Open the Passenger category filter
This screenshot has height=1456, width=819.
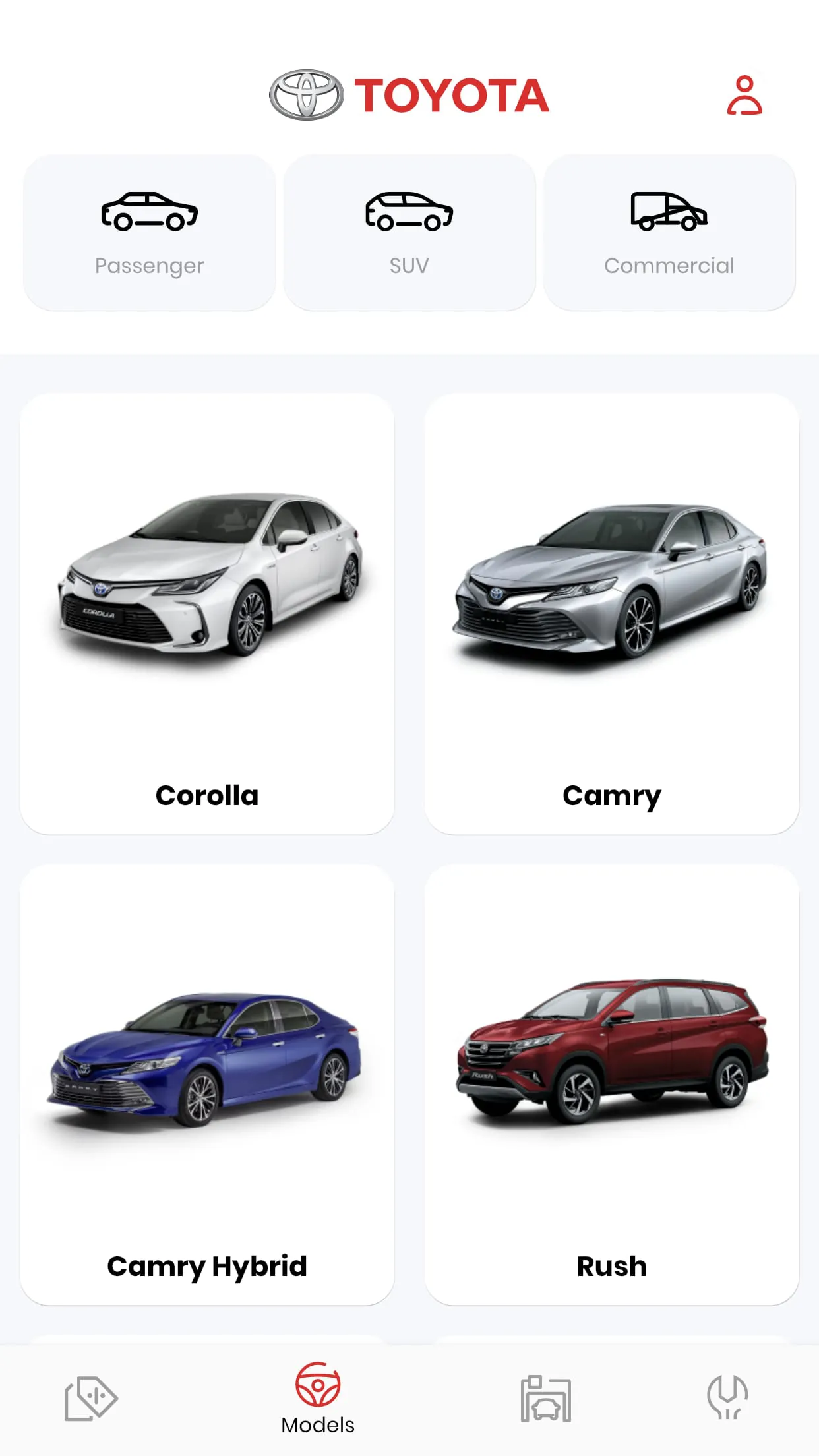[x=148, y=231]
